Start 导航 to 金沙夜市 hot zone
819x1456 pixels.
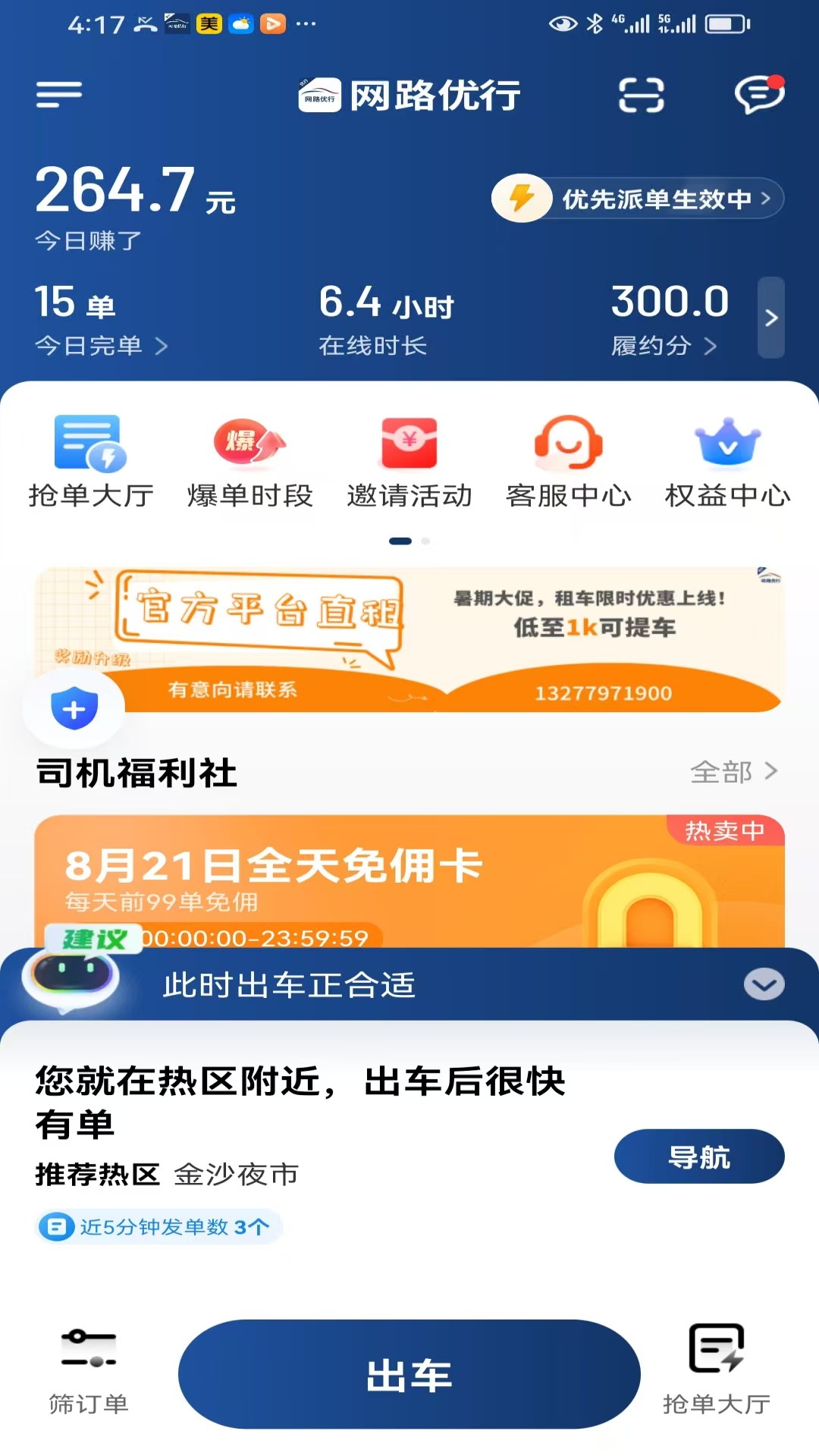click(x=698, y=1156)
